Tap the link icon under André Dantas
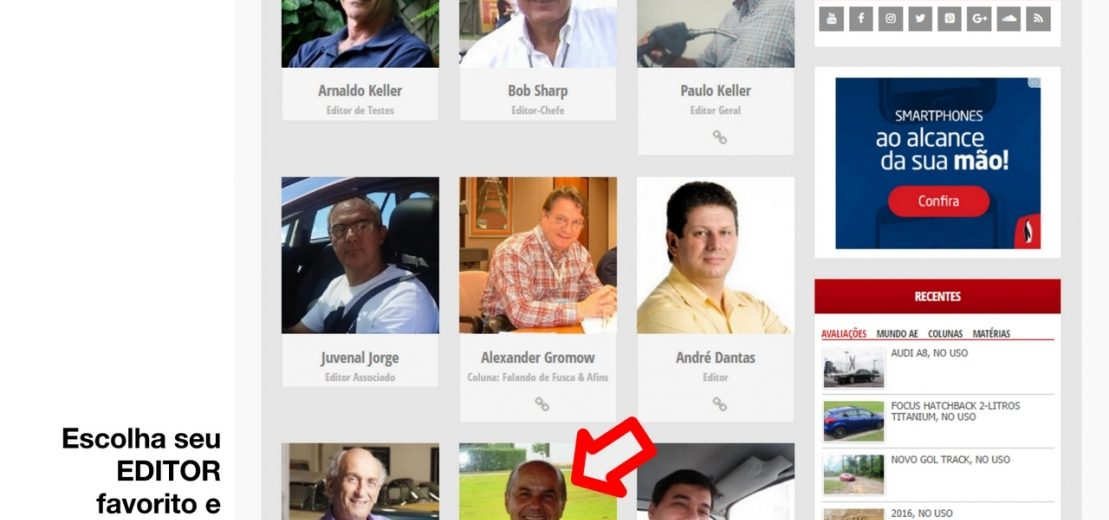Viewport: 1109px width, 520px height. tap(719, 404)
